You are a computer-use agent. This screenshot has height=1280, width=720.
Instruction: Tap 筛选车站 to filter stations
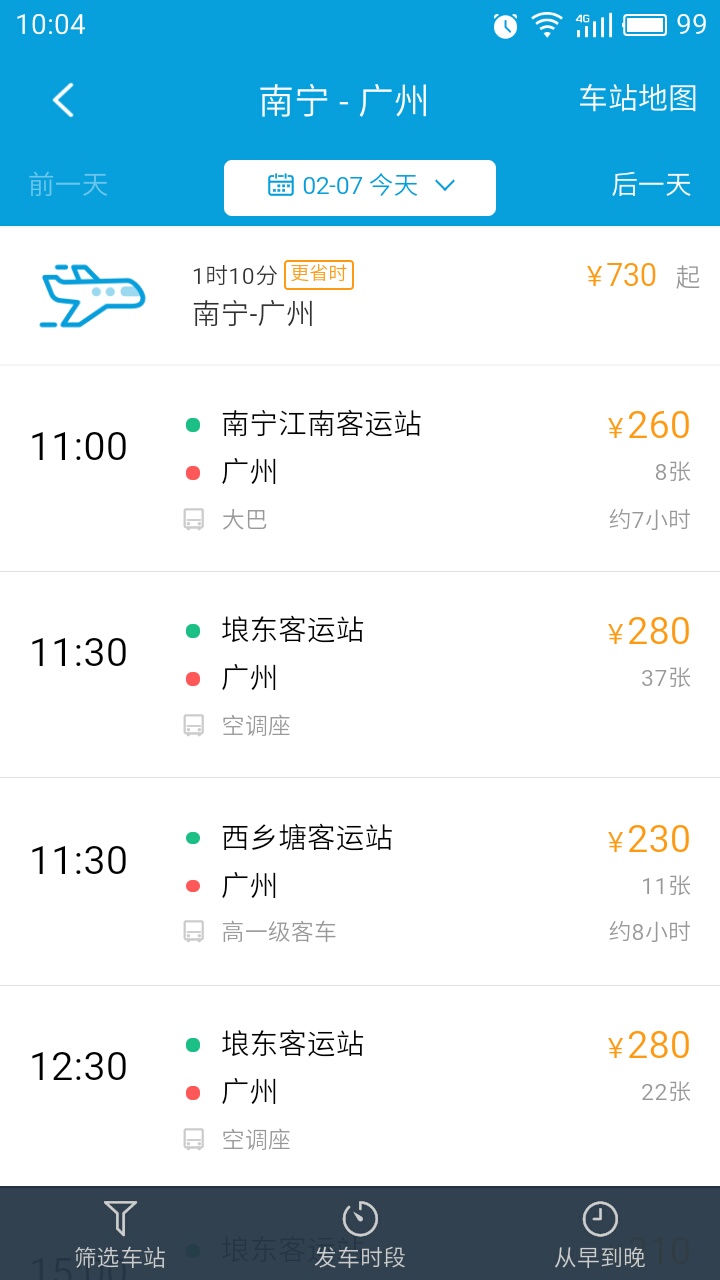(120, 1234)
